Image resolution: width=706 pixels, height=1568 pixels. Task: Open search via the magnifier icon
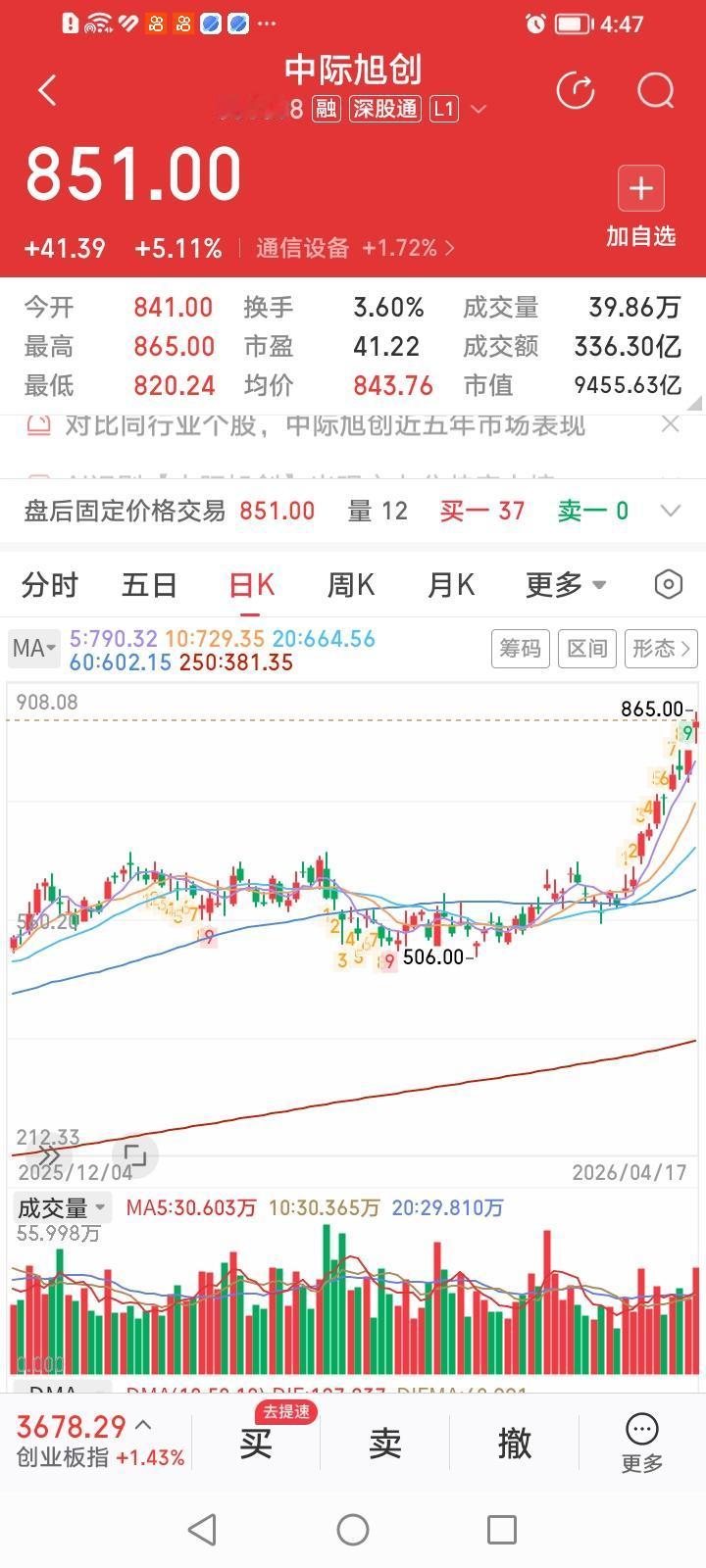click(654, 90)
